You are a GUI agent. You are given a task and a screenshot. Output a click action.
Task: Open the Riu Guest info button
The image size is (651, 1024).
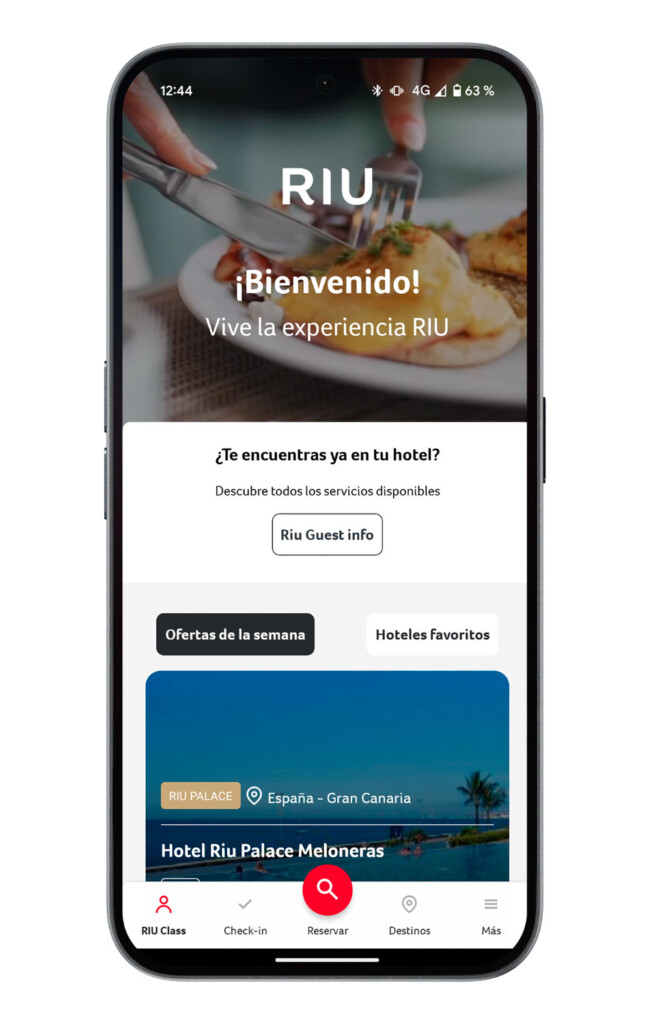tap(327, 535)
